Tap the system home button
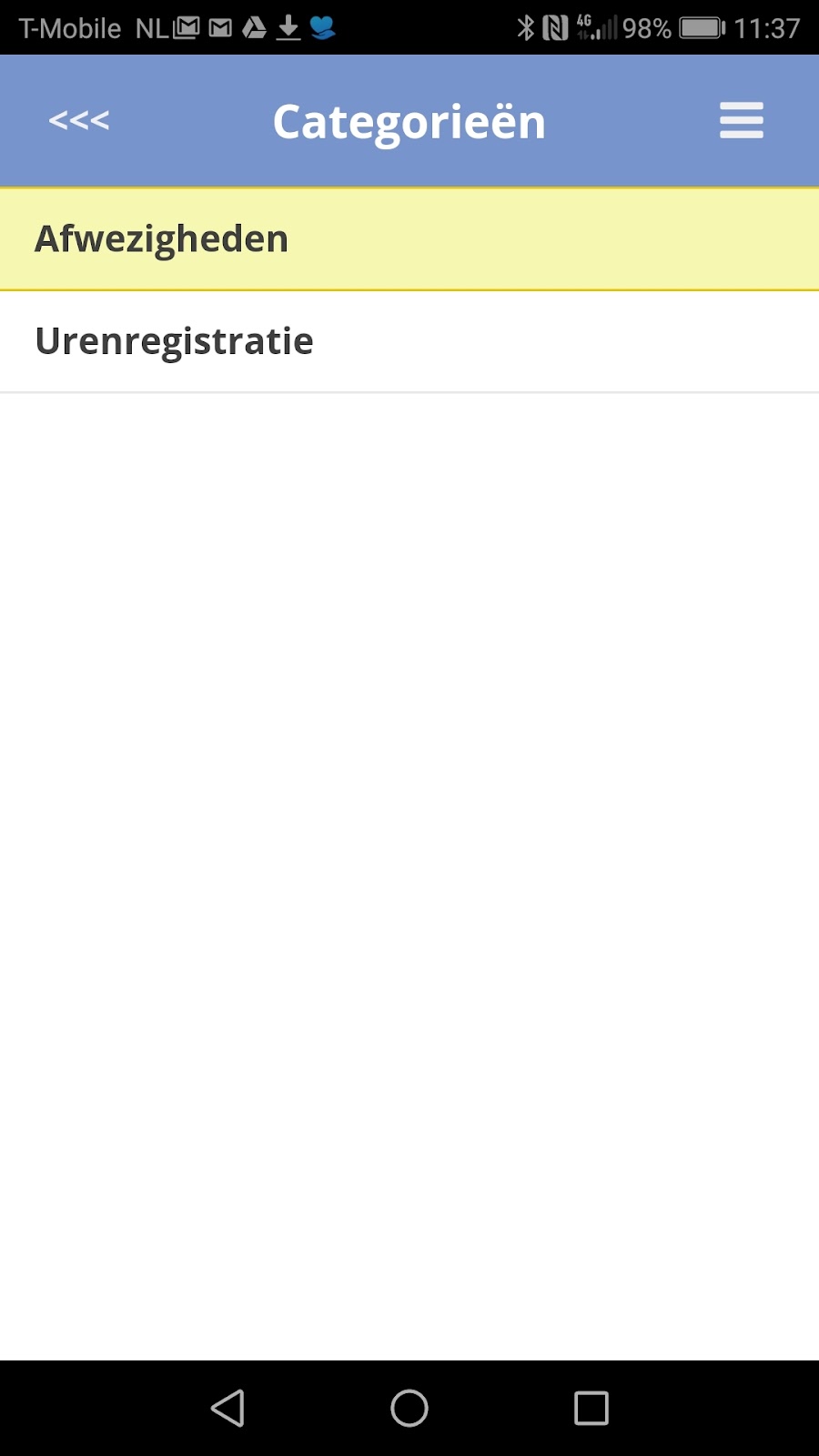 409,1408
